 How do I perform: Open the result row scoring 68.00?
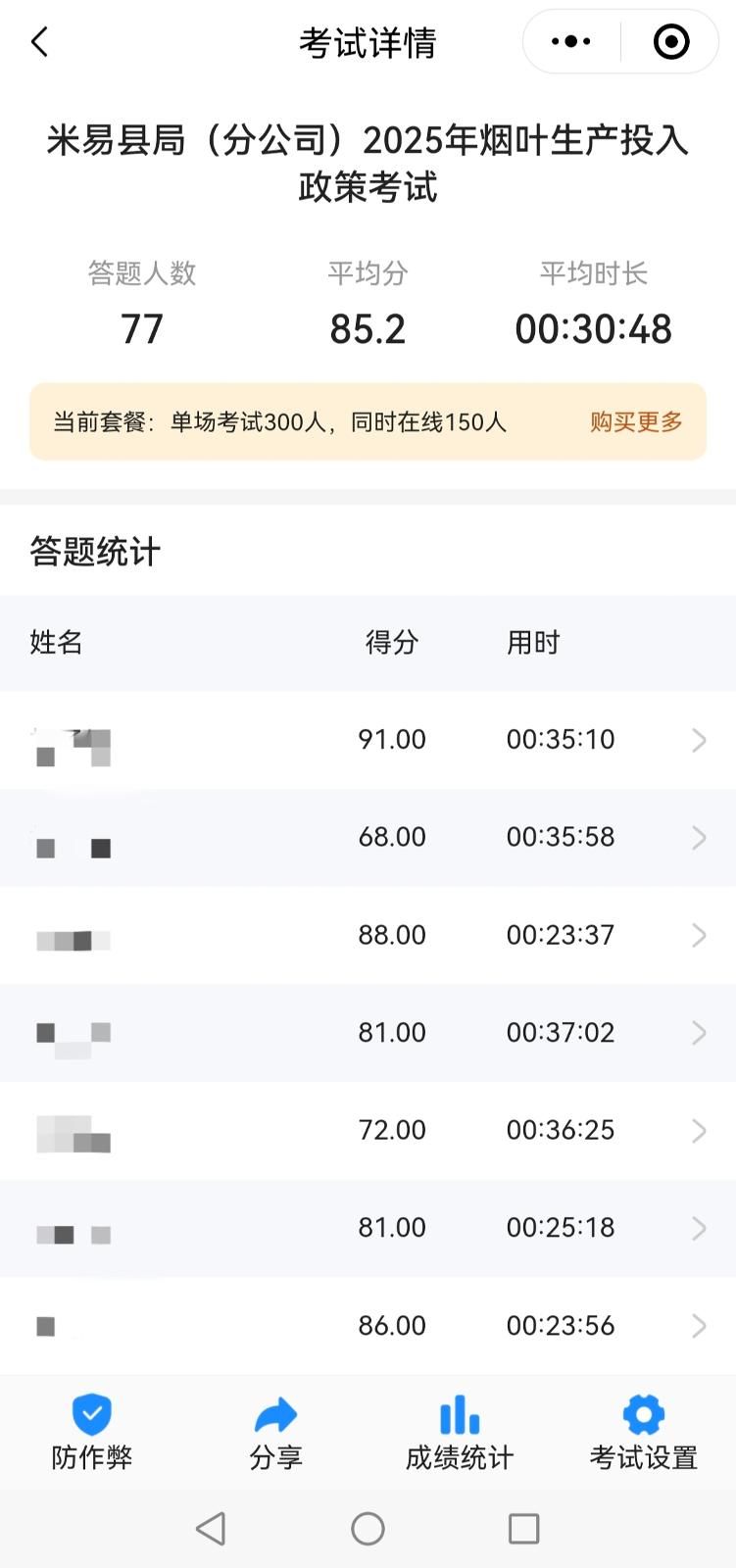tap(368, 838)
